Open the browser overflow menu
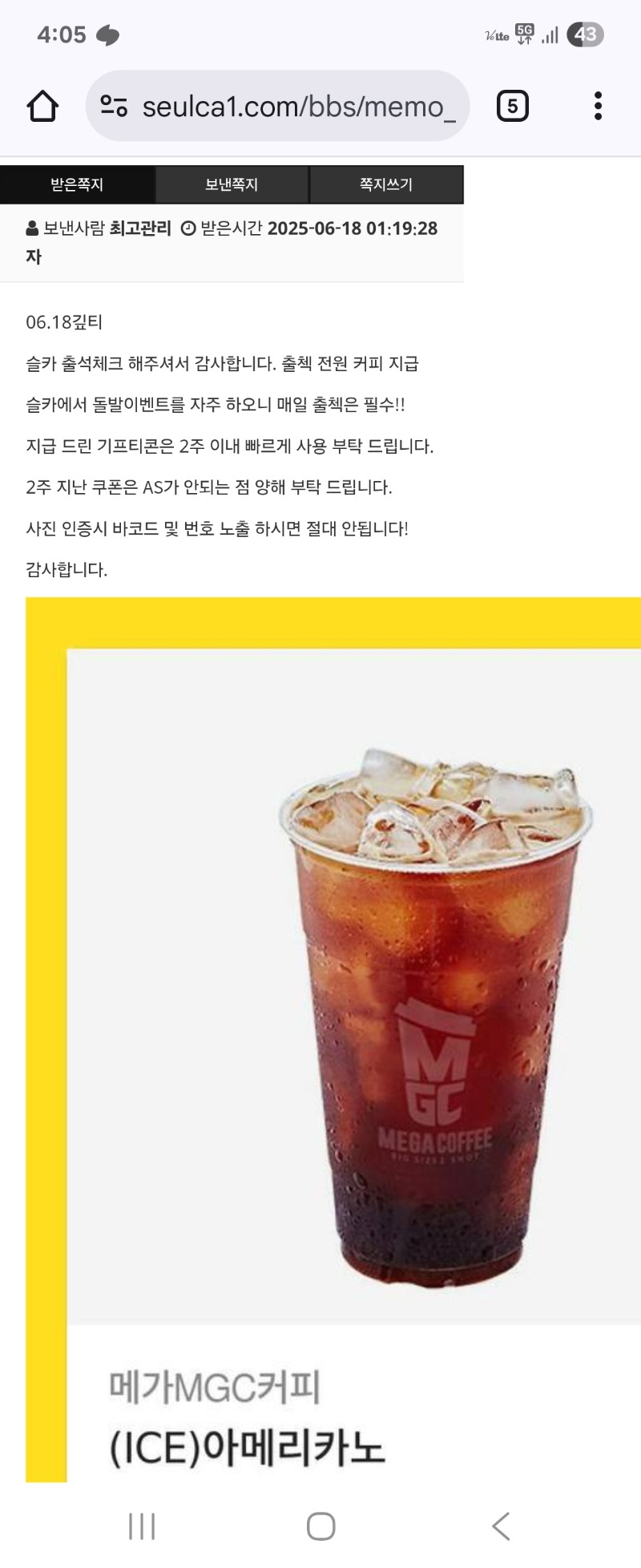The image size is (641, 1568). pyautogui.click(x=598, y=106)
